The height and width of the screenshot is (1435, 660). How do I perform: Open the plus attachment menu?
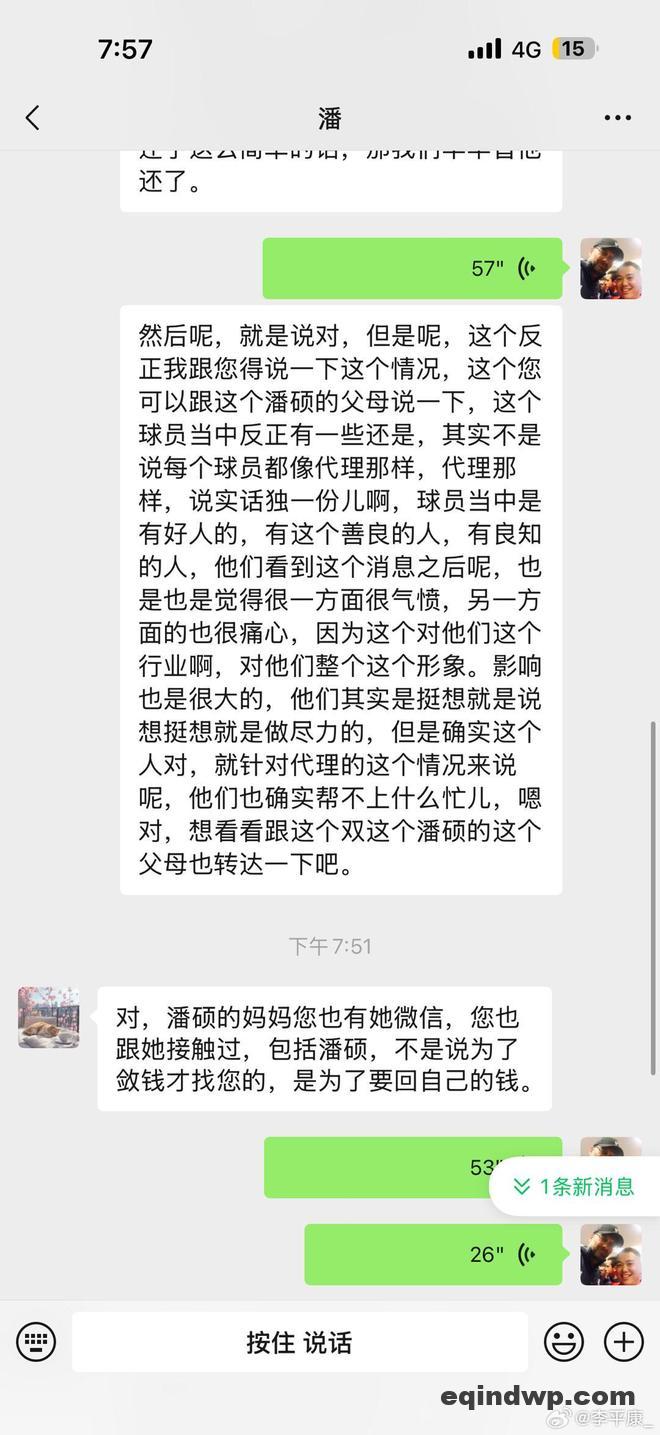tap(624, 1342)
